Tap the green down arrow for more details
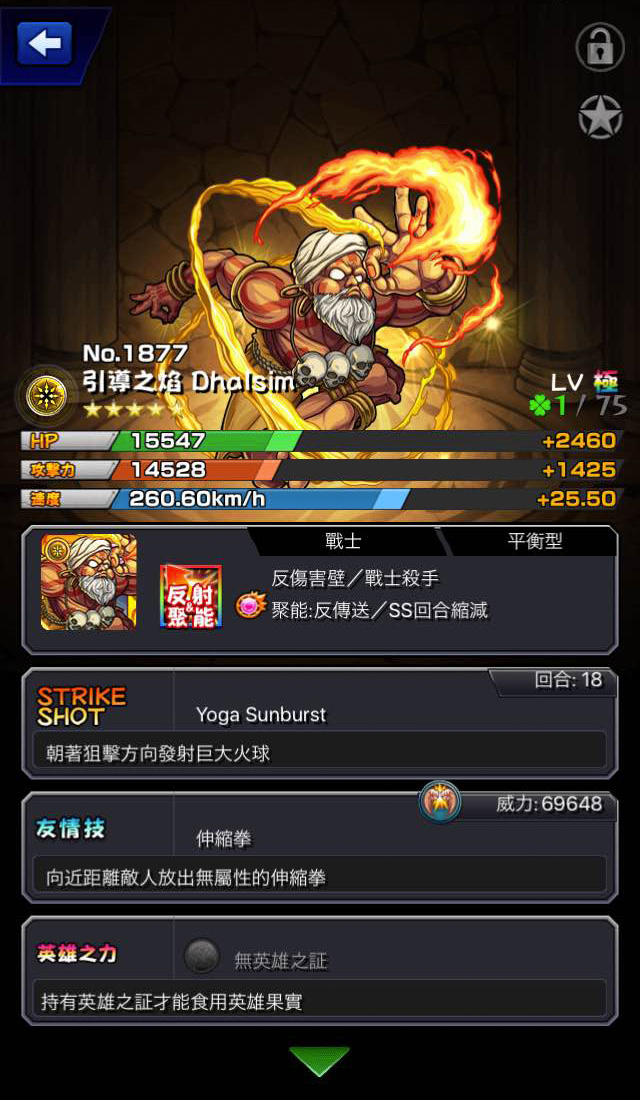 point(319,1061)
